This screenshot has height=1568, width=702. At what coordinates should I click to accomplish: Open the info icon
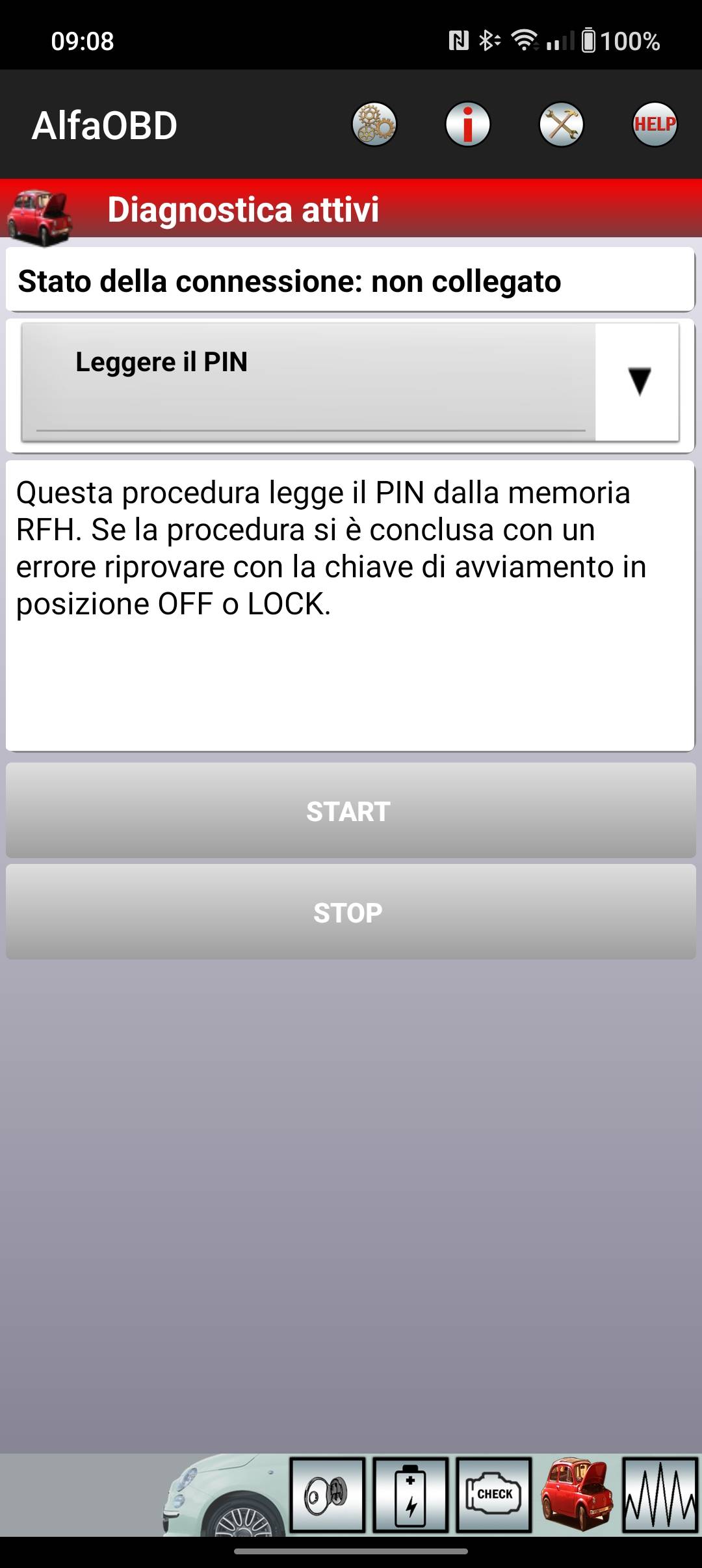pos(467,124)
